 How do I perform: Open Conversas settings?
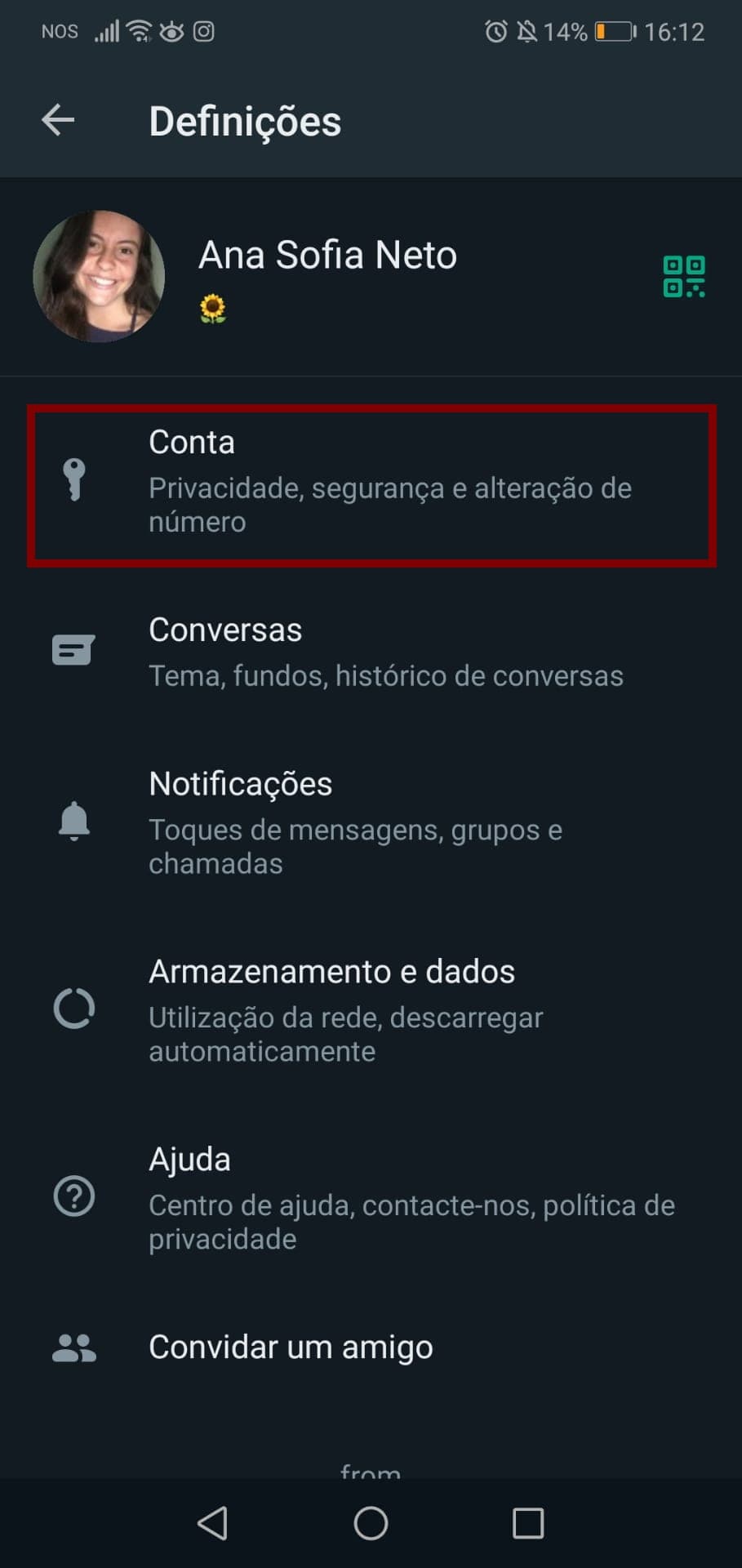pos(371,652)
